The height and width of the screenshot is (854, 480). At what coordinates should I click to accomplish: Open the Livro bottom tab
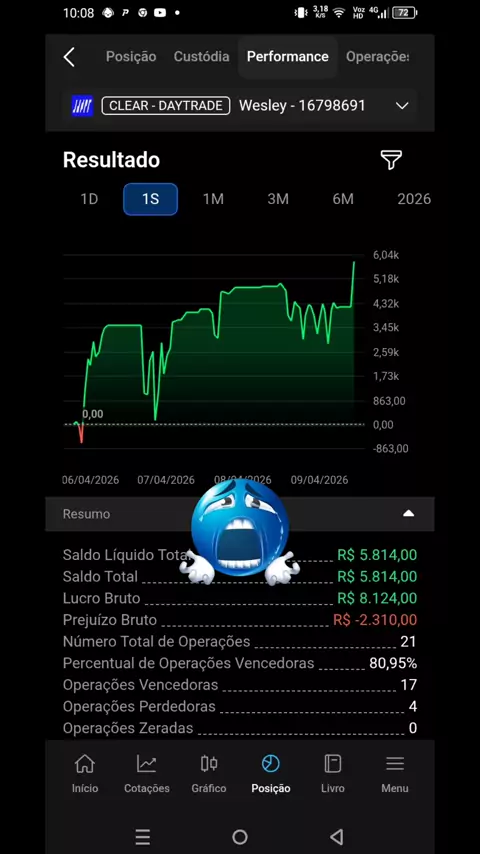[x=332, y=773]
